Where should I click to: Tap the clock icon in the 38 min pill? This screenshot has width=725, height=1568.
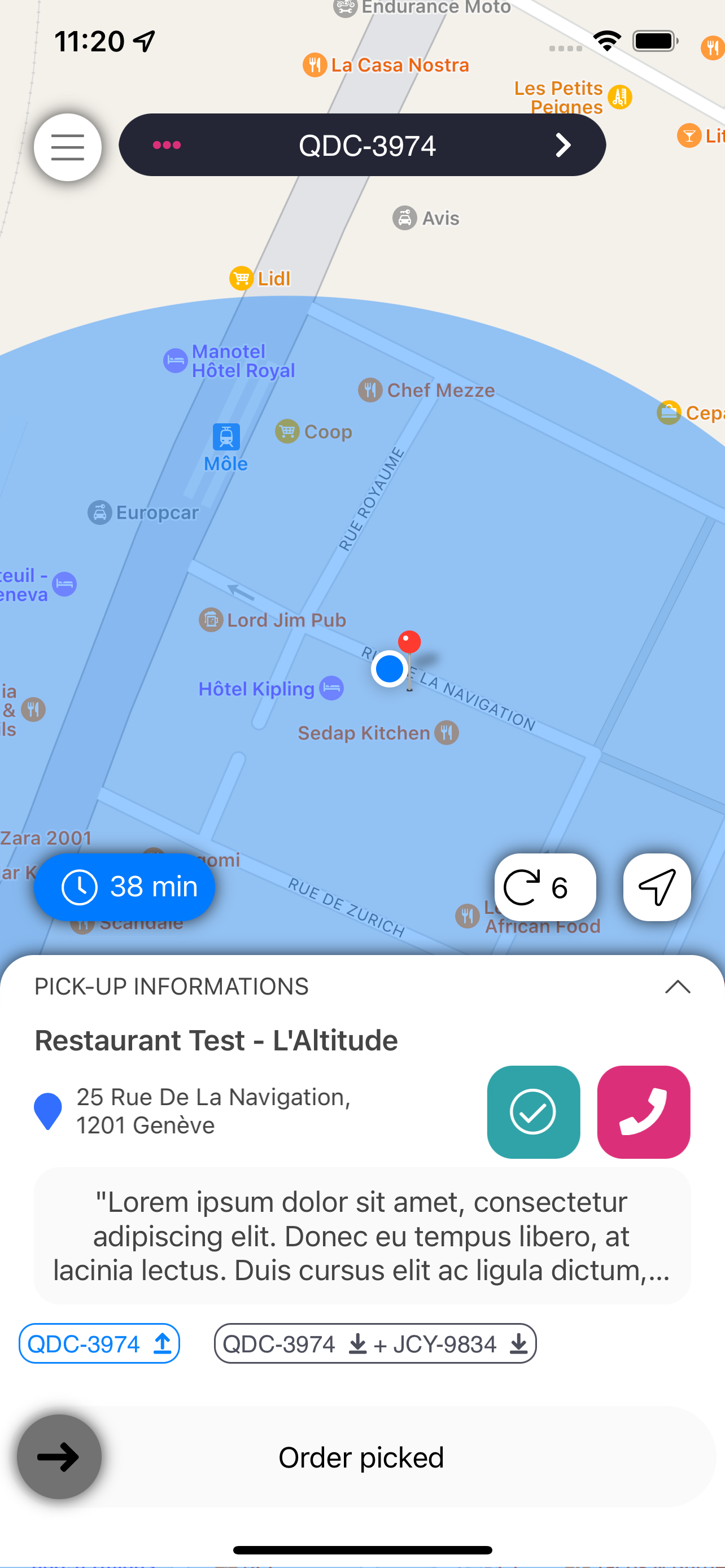click(81, 887)
